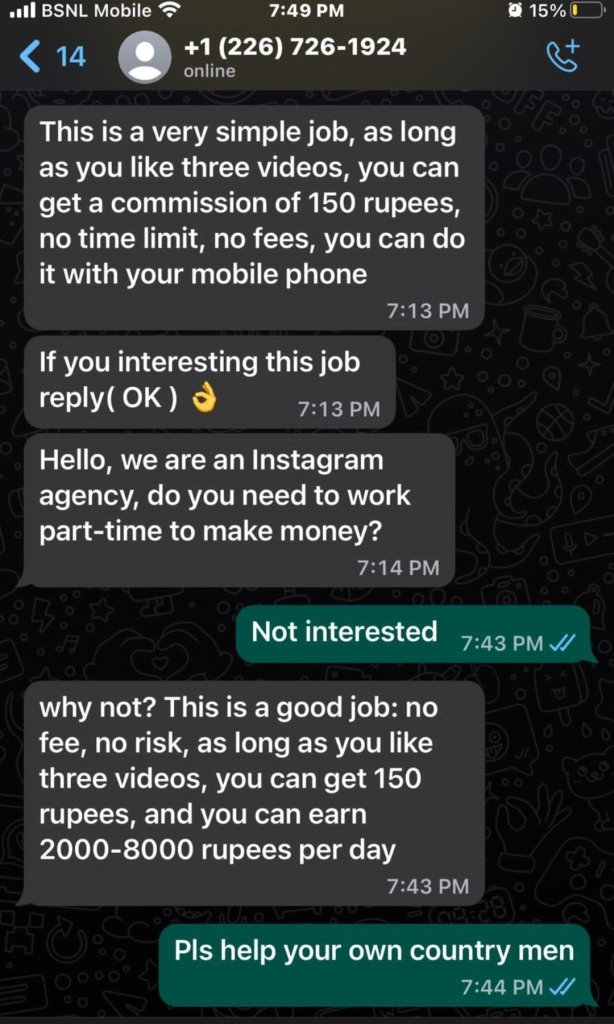Start a call with this number
Viewport: 614px width, 1024px height.
click(563, 56)
